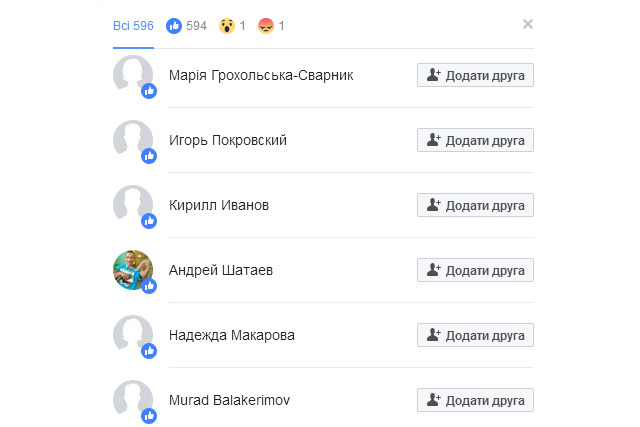Close the reactions dialog
Image resolution: width=640 pixels, height=427 pixels.
[x=528, y=24]
